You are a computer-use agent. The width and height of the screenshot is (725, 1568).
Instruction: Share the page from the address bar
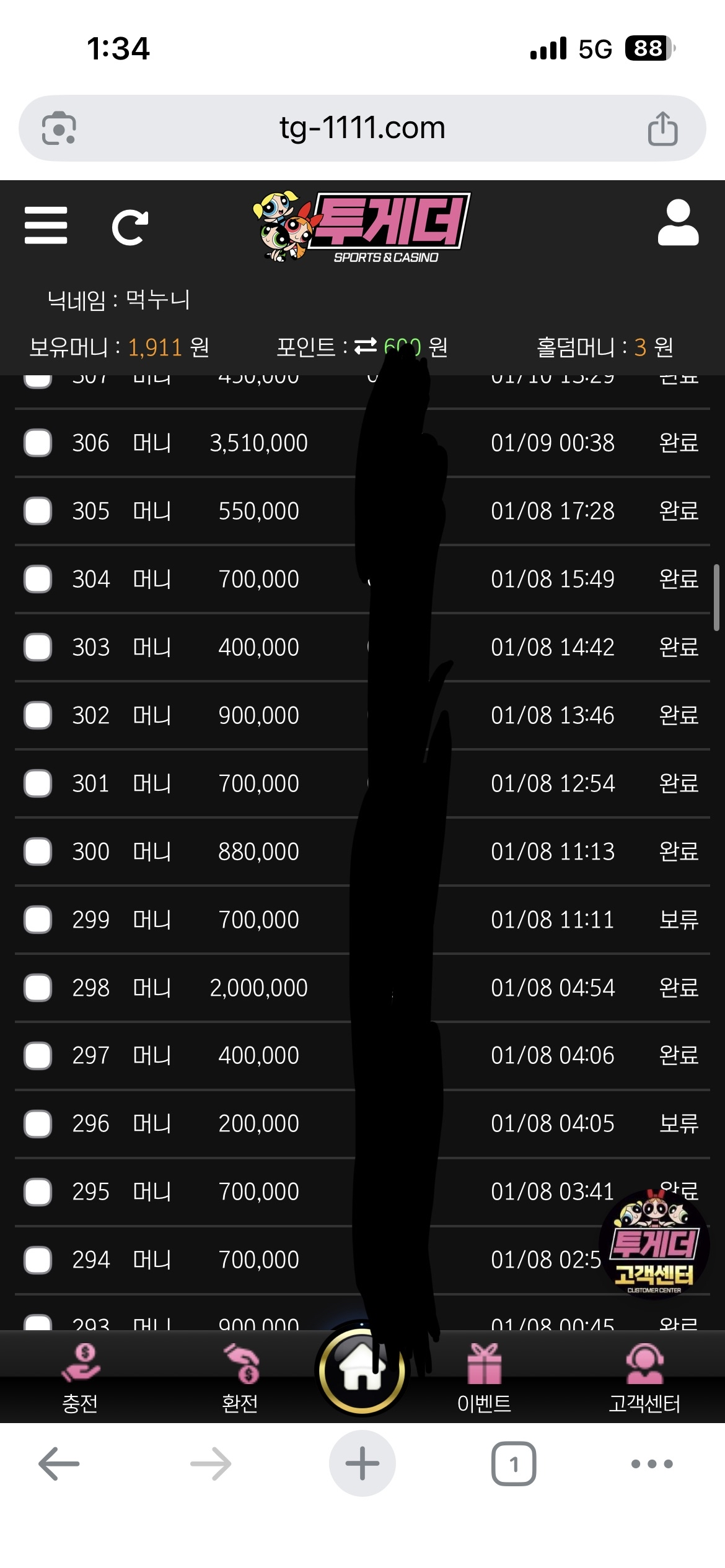662,129
